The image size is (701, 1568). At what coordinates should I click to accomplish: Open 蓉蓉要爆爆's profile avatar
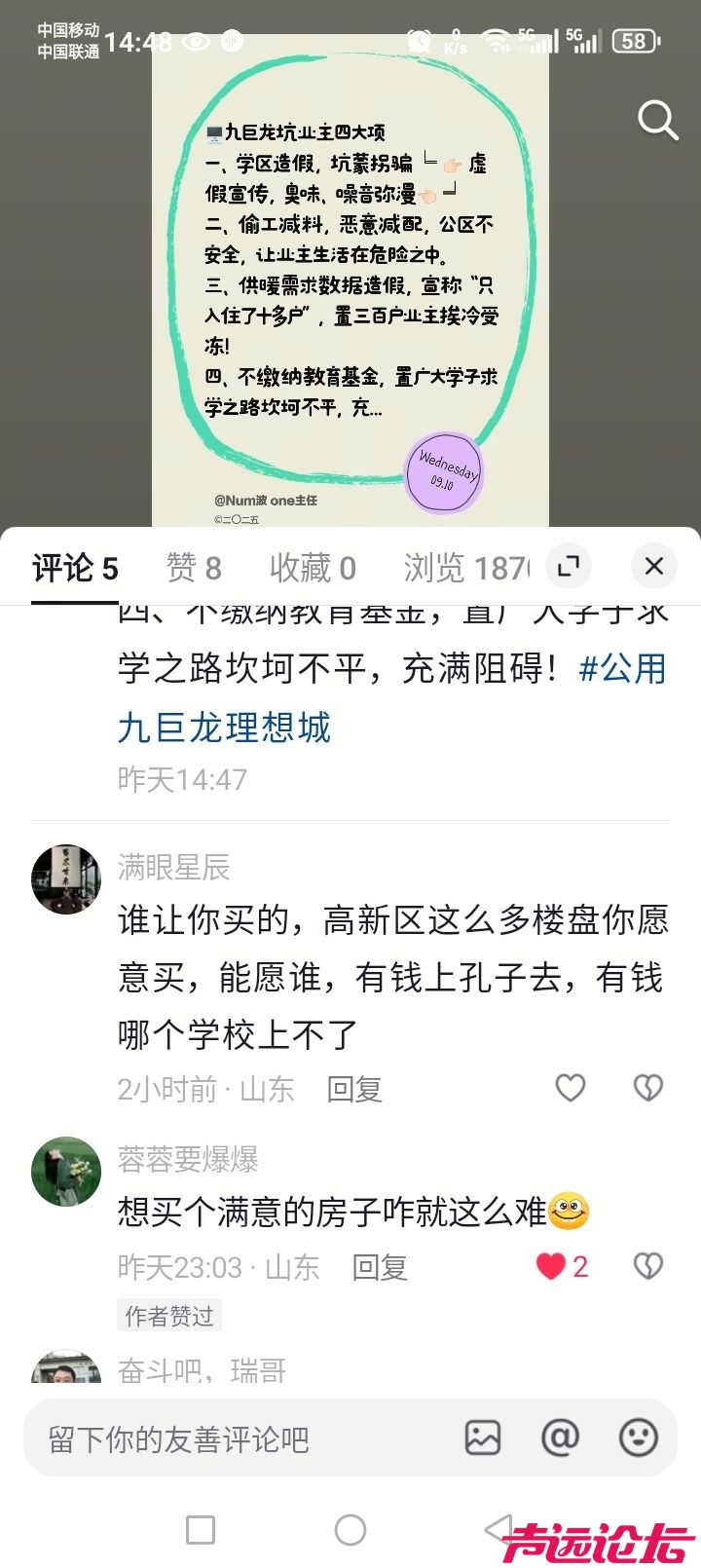coord(66,1172)
